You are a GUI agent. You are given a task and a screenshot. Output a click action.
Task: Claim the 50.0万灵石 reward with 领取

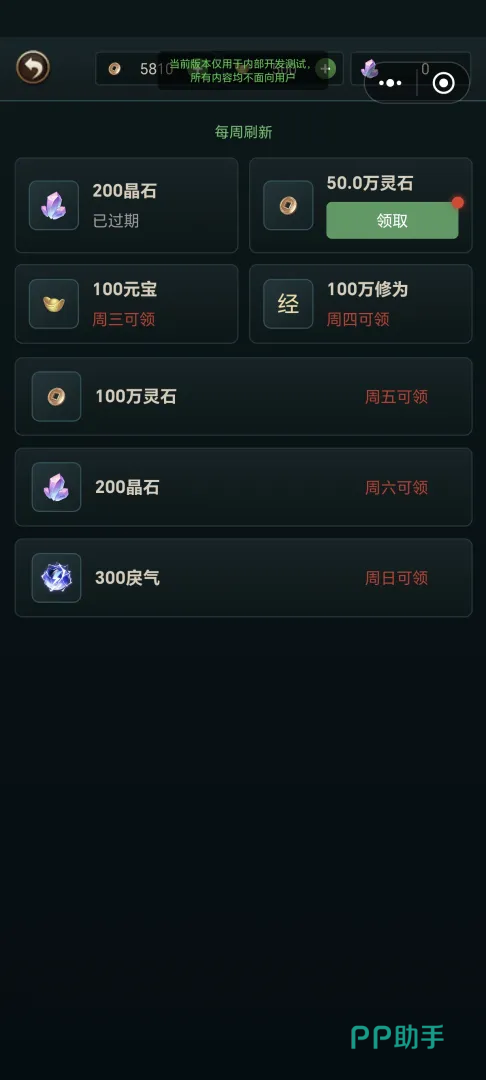(392, 220)
